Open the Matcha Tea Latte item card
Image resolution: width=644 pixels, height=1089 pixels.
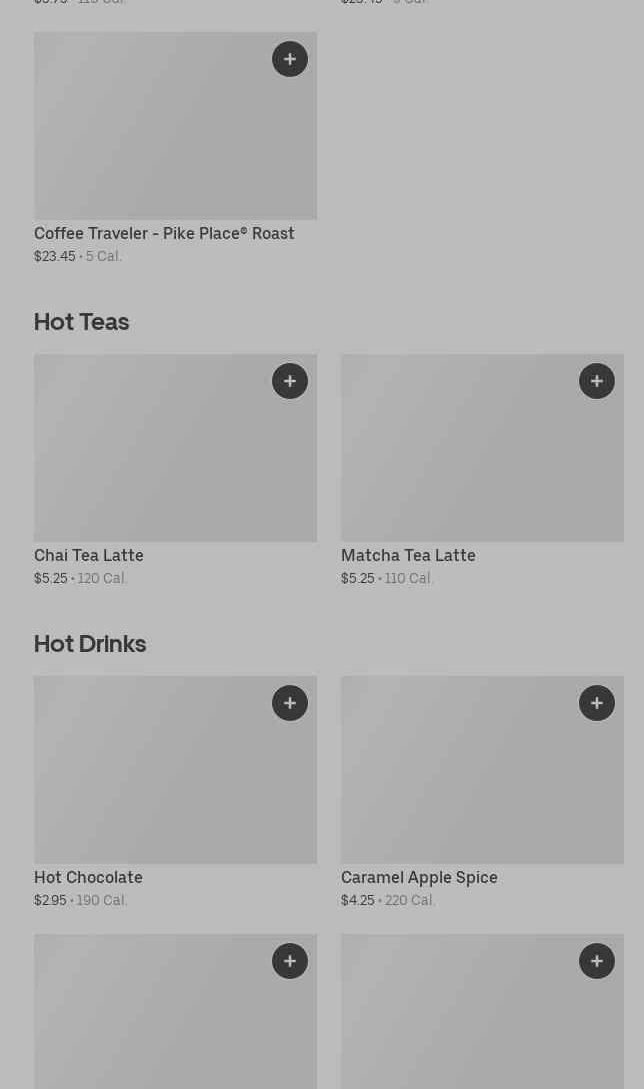tap(482, 470)
